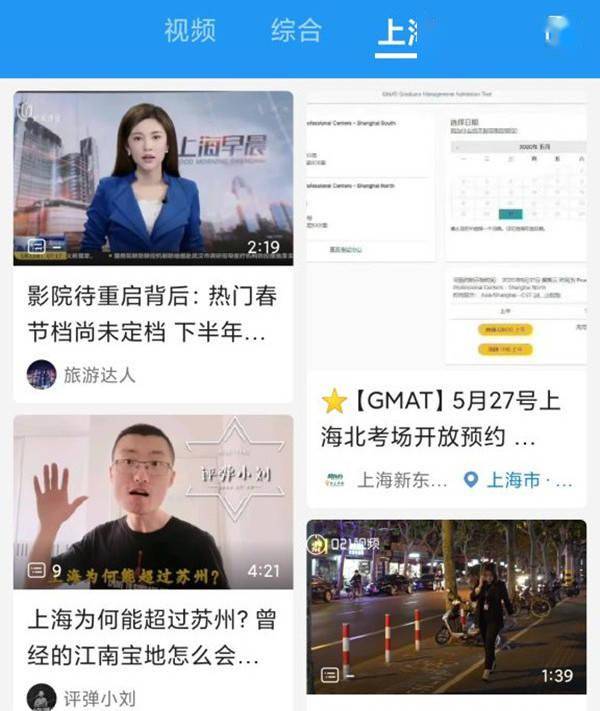Play the 上海早晨 news video
The image size is (600, 711).
click(153, 178)
